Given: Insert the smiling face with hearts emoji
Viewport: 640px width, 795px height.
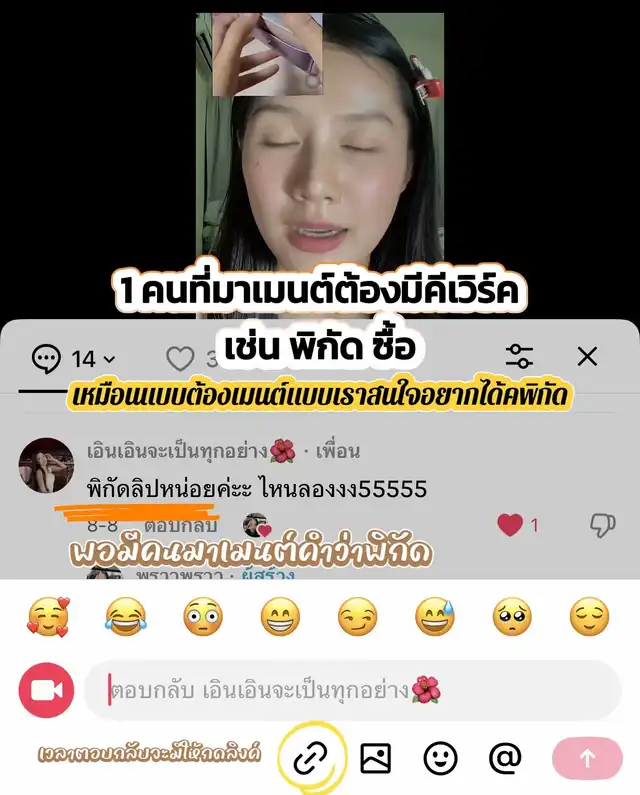Looking at the screenshot, I should [x=46, y=618].
